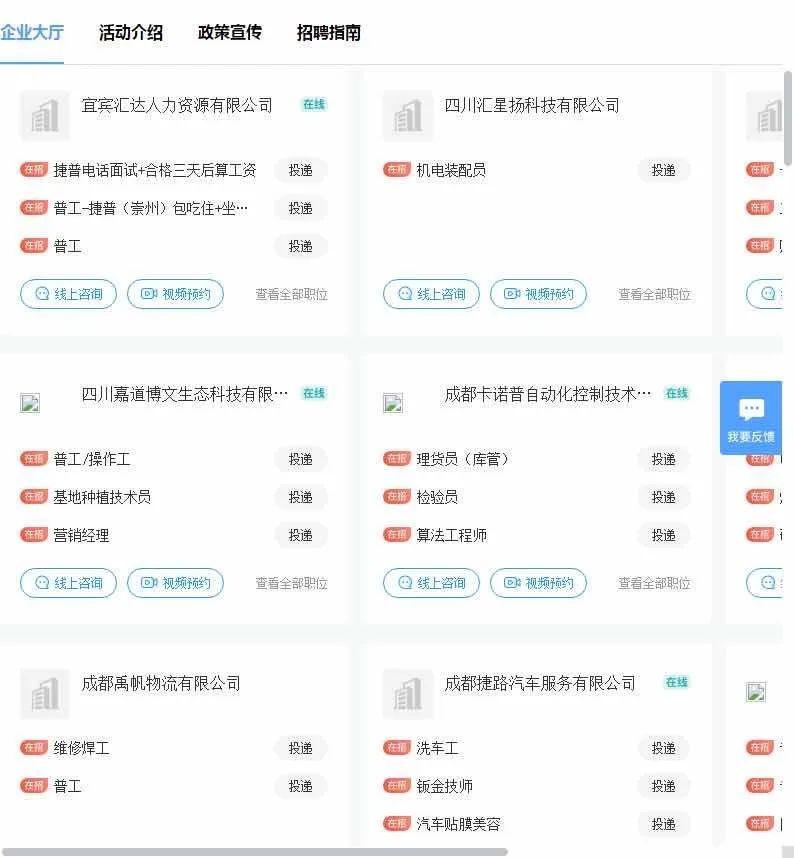The image size is (794, 858).
Task: Book 视频预约 with 四川嘉道博文生态科技
Action: pyautogui.click(x=175, y=583)
